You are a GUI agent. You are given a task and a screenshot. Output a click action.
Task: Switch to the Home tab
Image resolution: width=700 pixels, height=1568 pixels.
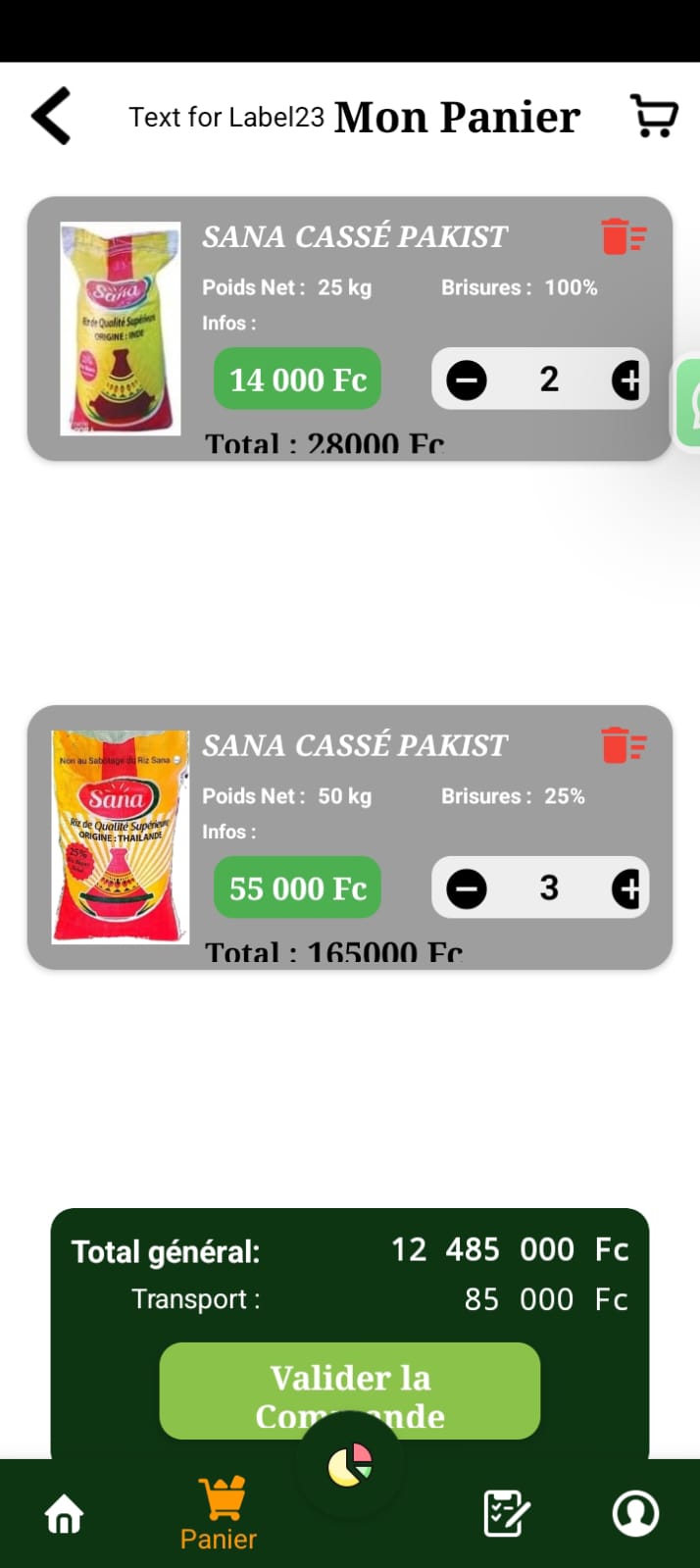pos(65,1513)
